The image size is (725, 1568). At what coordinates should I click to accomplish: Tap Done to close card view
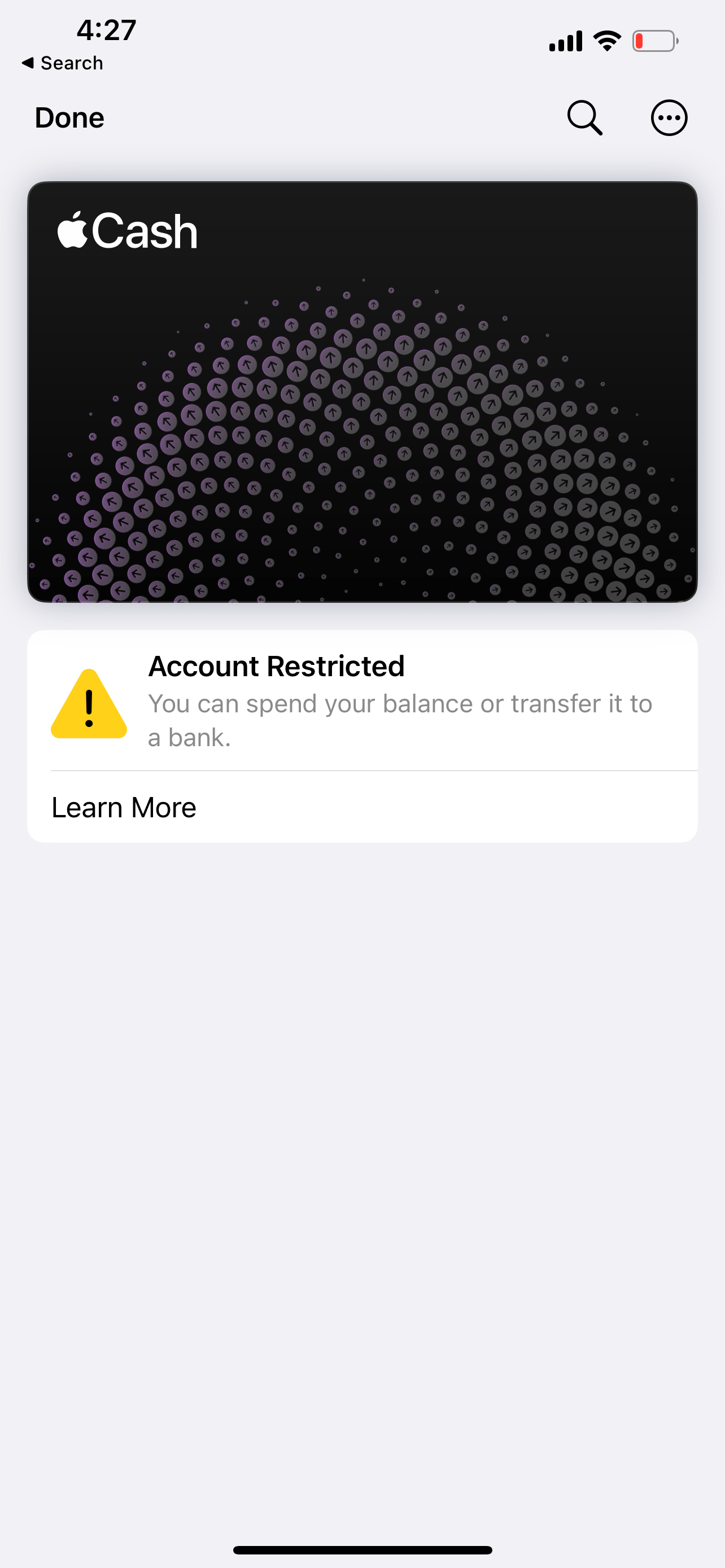[x=69, y=117]
